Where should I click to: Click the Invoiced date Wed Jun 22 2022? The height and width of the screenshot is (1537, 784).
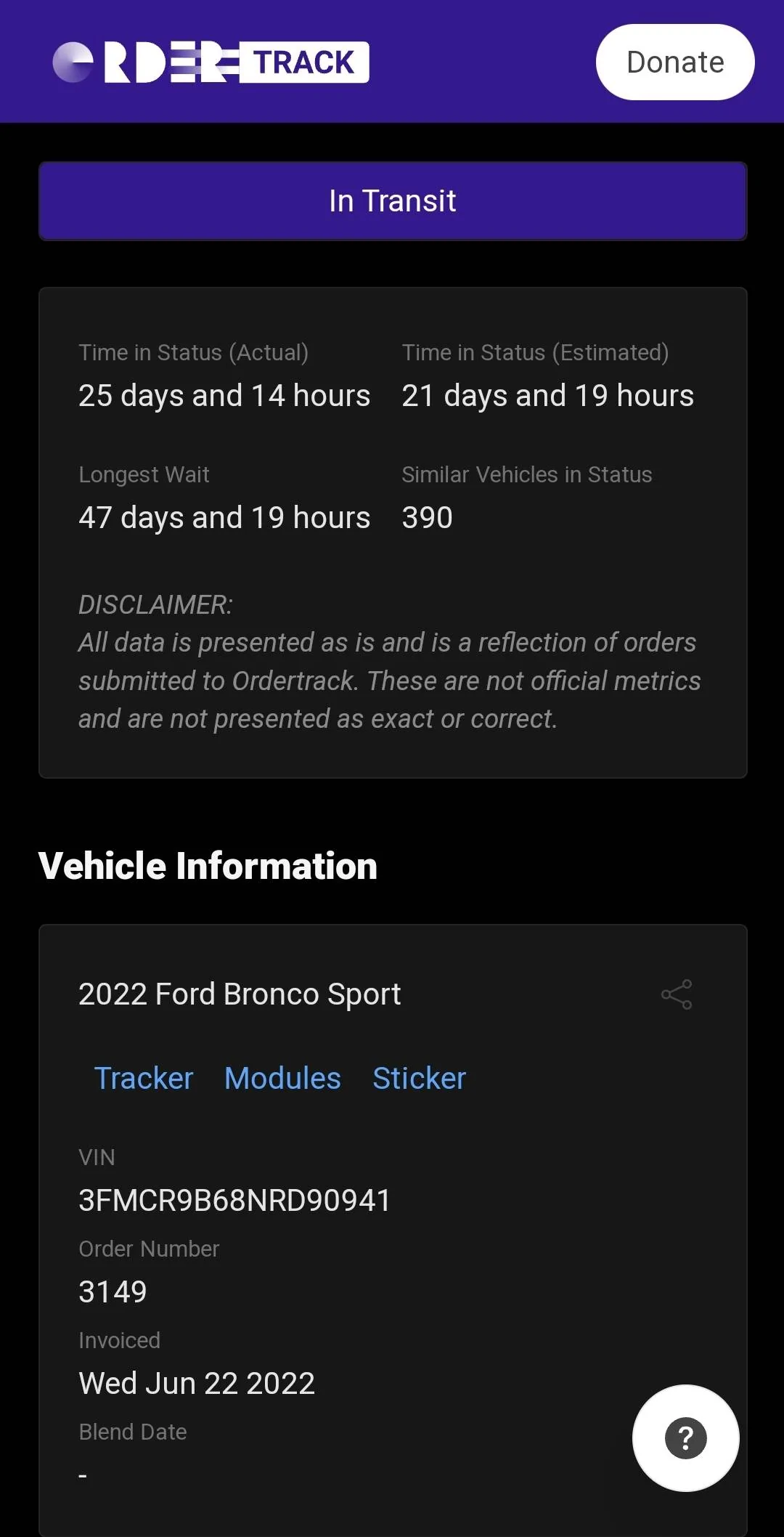(196, 1383)
